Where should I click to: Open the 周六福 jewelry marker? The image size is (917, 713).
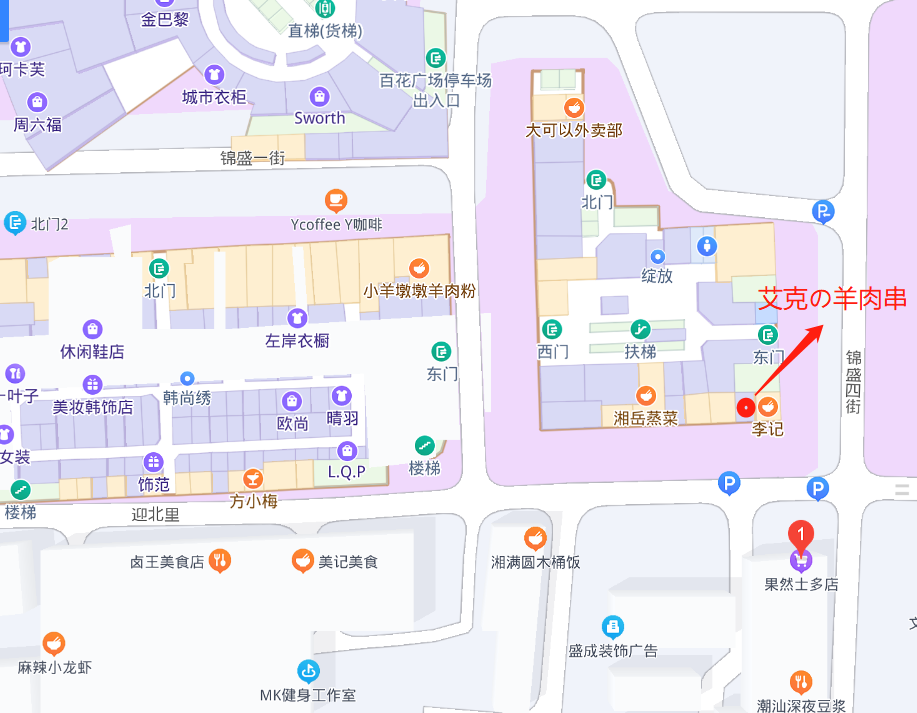click(x=37, y=102)
